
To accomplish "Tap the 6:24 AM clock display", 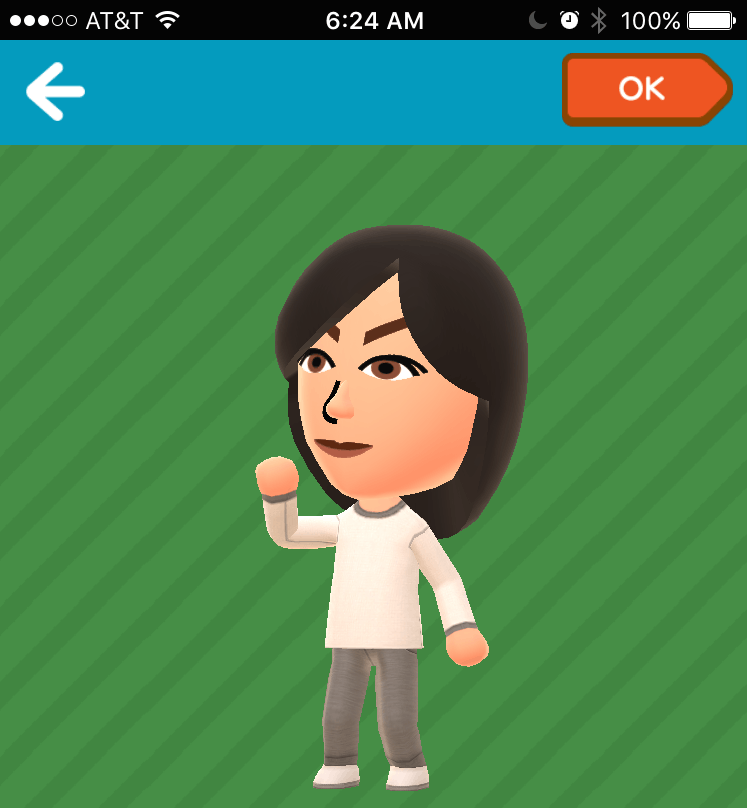I will pos(375,19).
